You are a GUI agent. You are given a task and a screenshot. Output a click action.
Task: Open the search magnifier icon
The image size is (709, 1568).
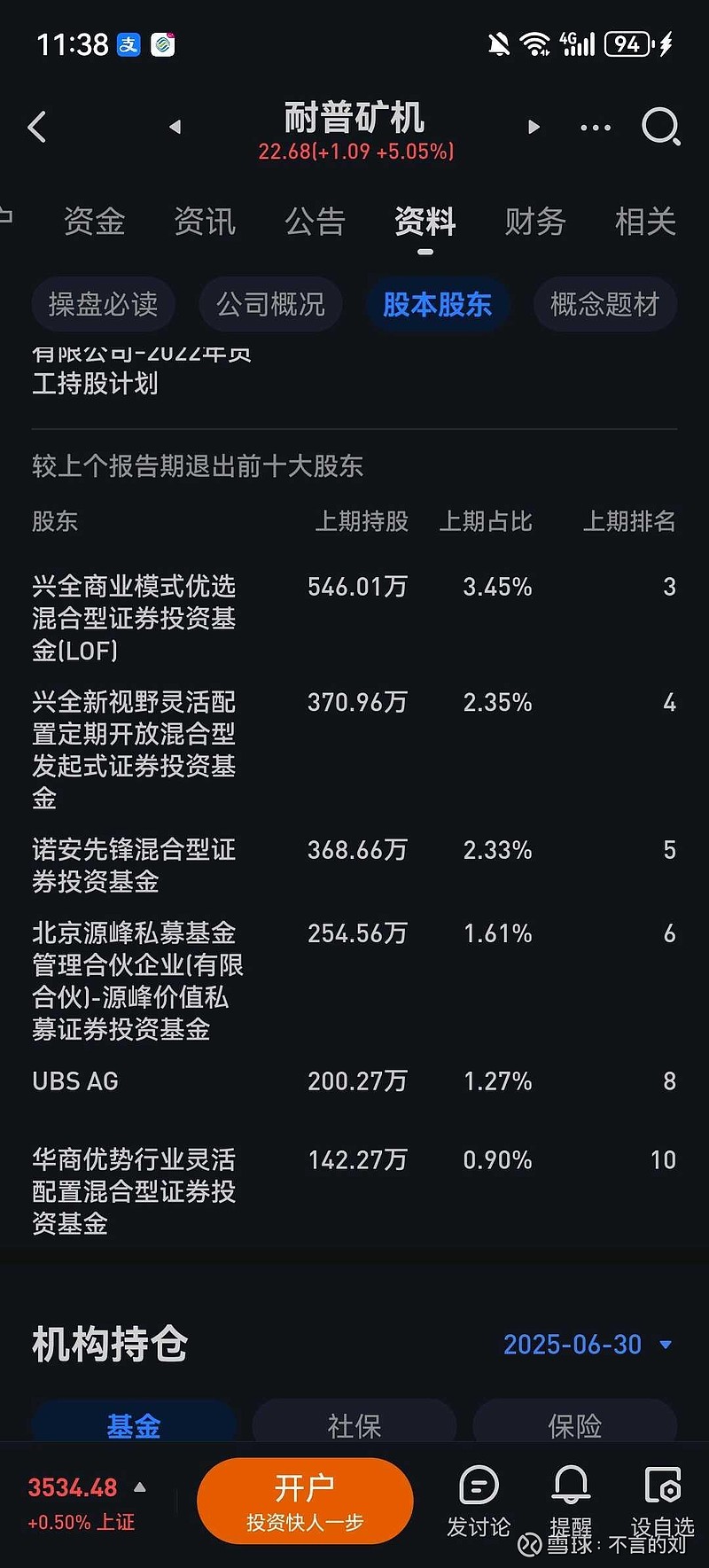pyautogui.click(x=661, y=127)
